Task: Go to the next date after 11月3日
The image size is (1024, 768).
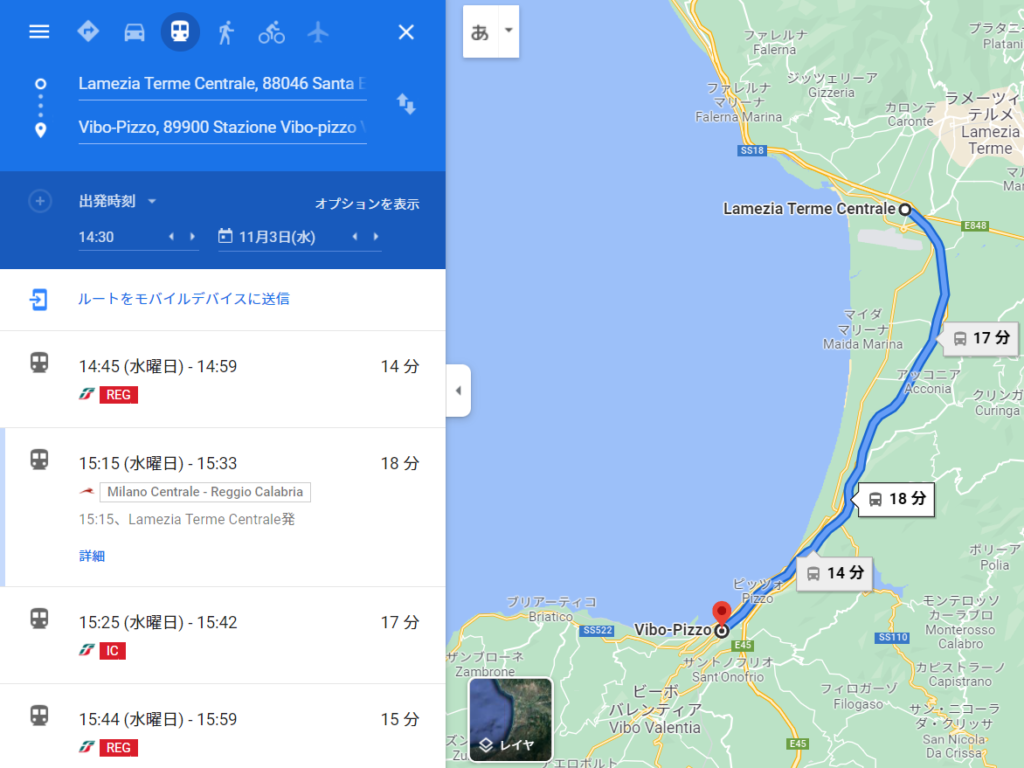Action: [376, 237]
